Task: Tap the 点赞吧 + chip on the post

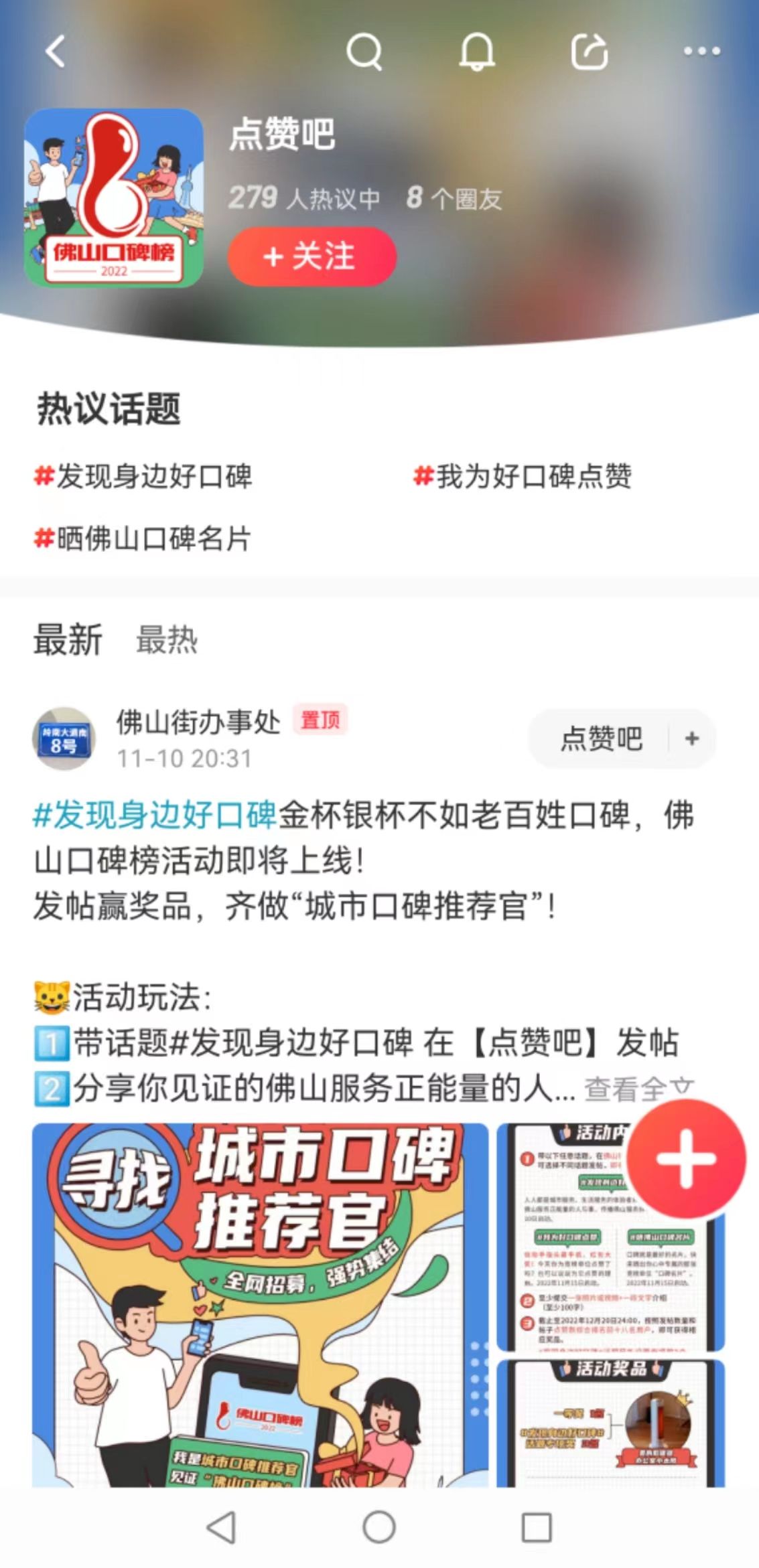Action: pos(622,738)
